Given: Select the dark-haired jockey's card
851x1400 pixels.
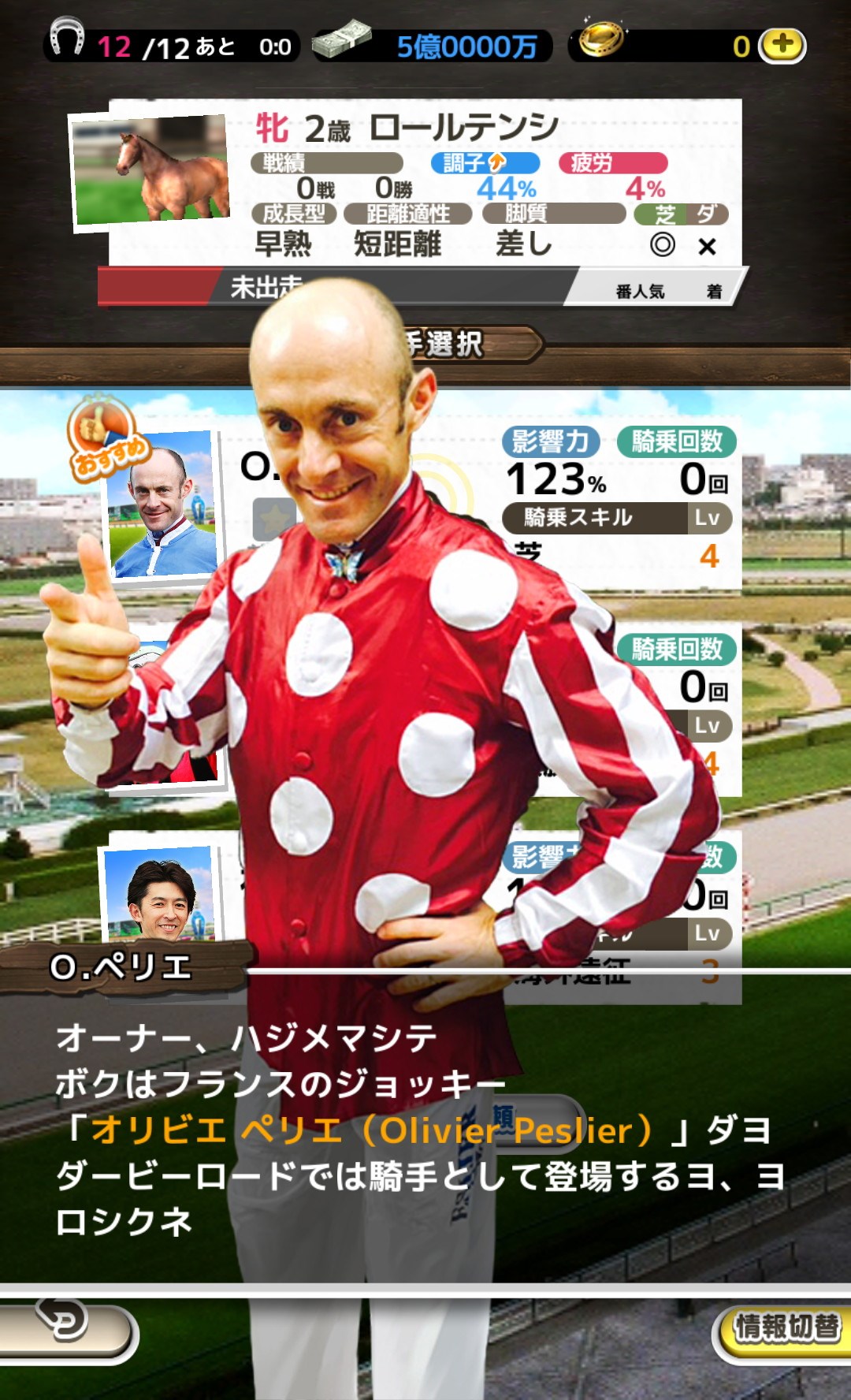Looking at the screenshot, I should pos(161,895).
